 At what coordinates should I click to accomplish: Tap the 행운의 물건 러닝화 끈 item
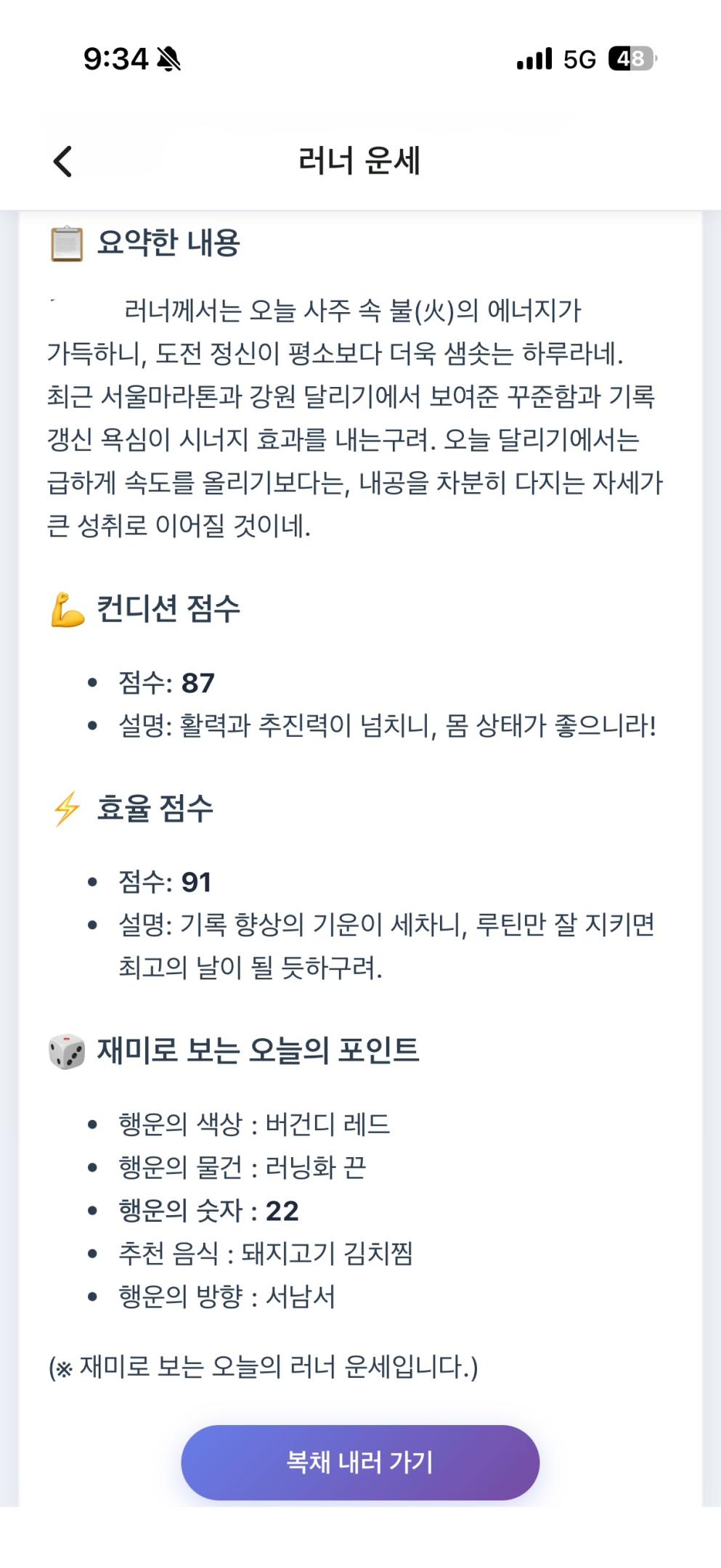[x=243, y=1165]
